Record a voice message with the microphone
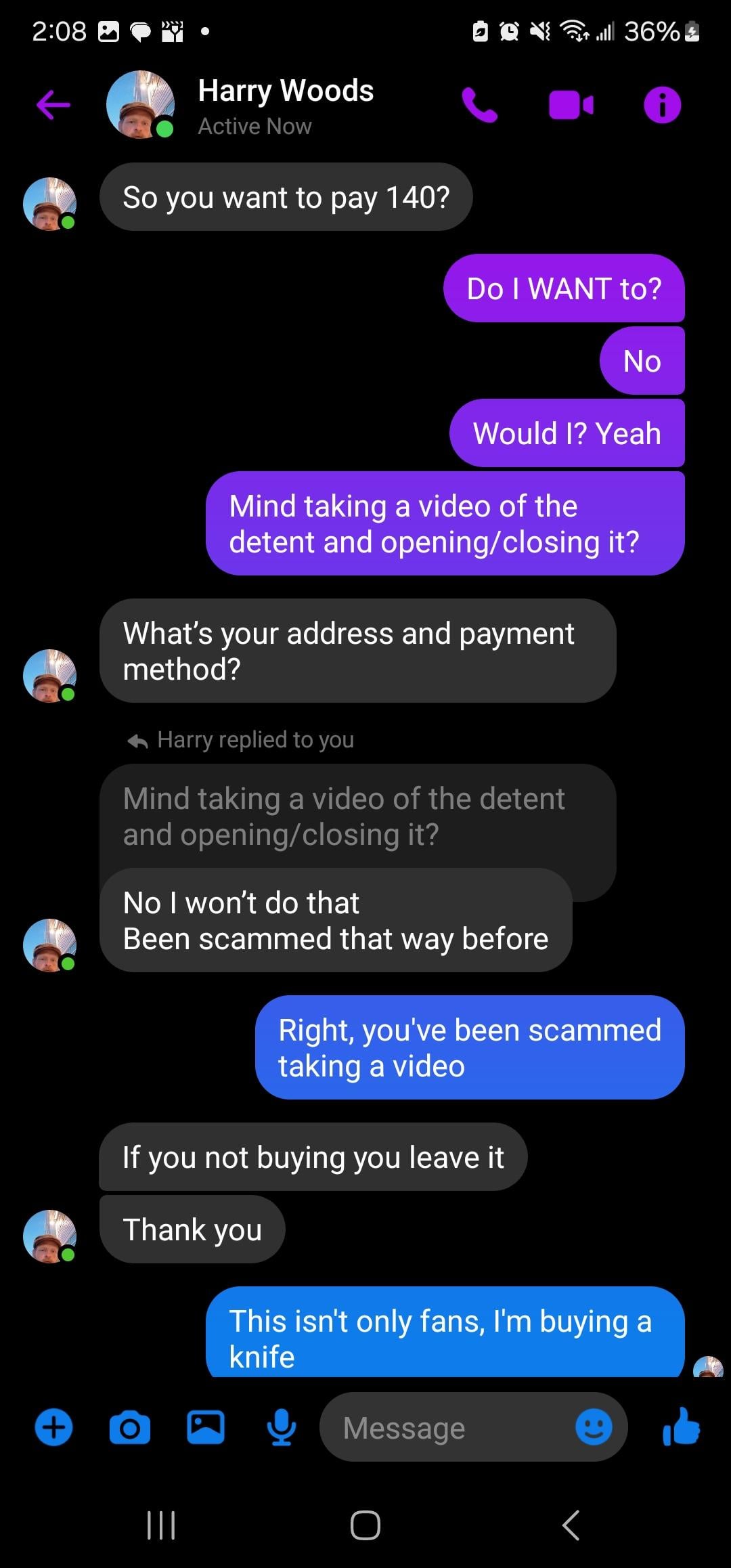 coord(282,1427)
